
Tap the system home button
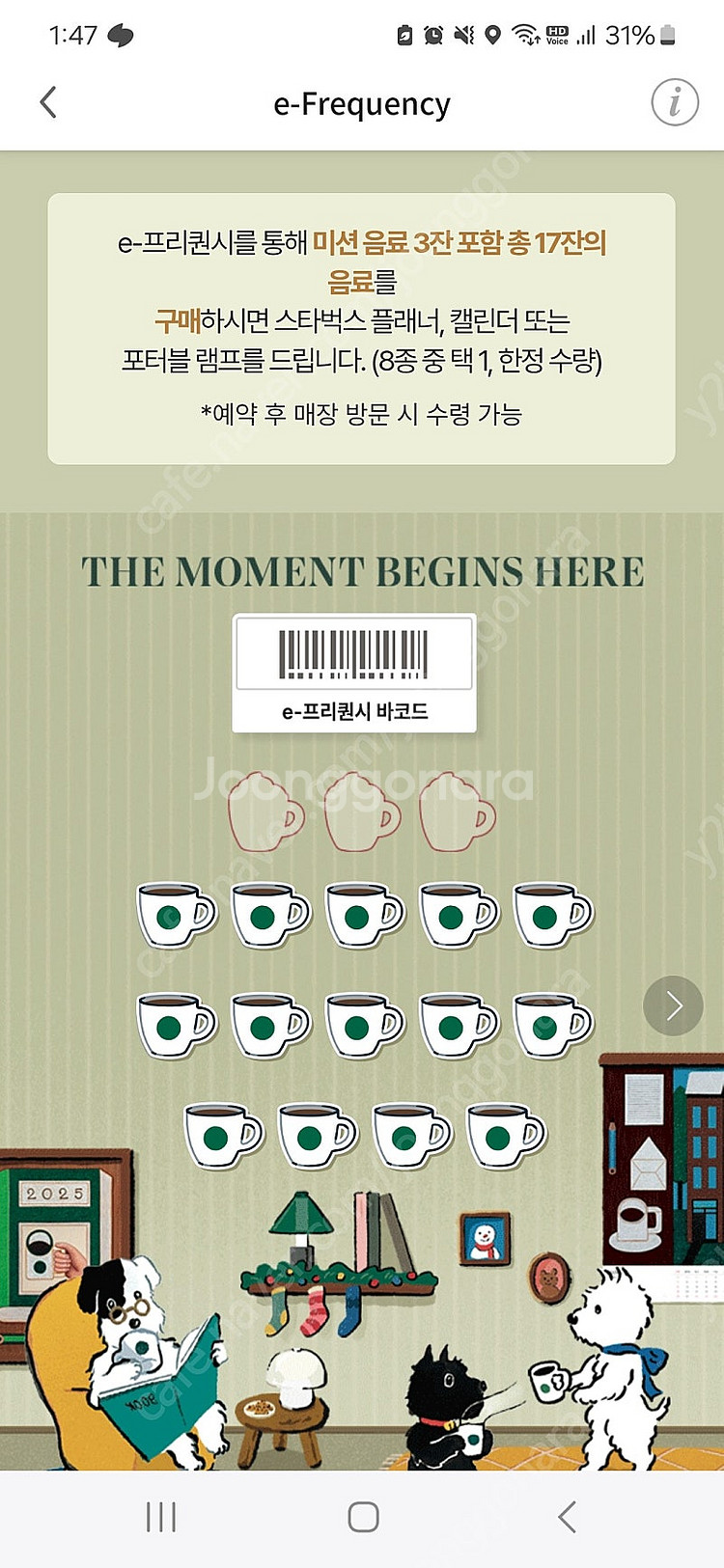363,1517
